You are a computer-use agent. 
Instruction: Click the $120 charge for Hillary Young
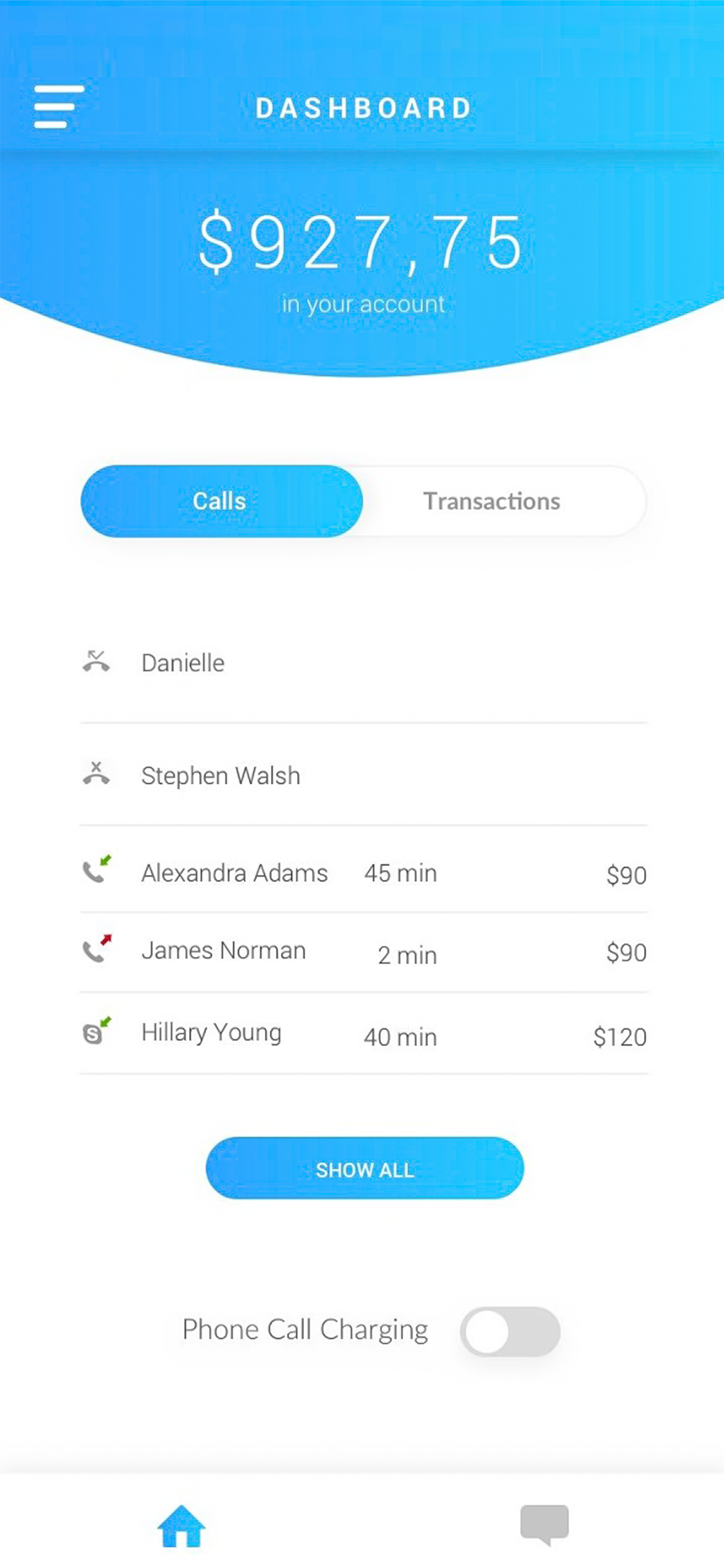[620, 1036]
